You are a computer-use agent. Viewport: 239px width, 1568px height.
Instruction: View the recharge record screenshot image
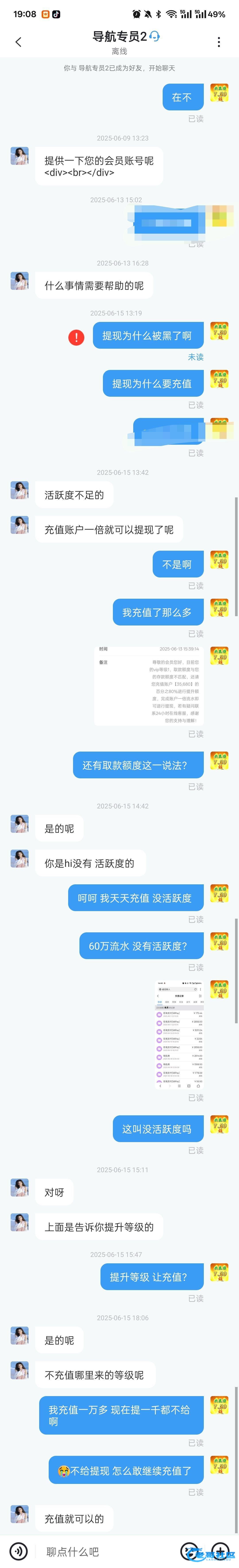coord(179,1035)
